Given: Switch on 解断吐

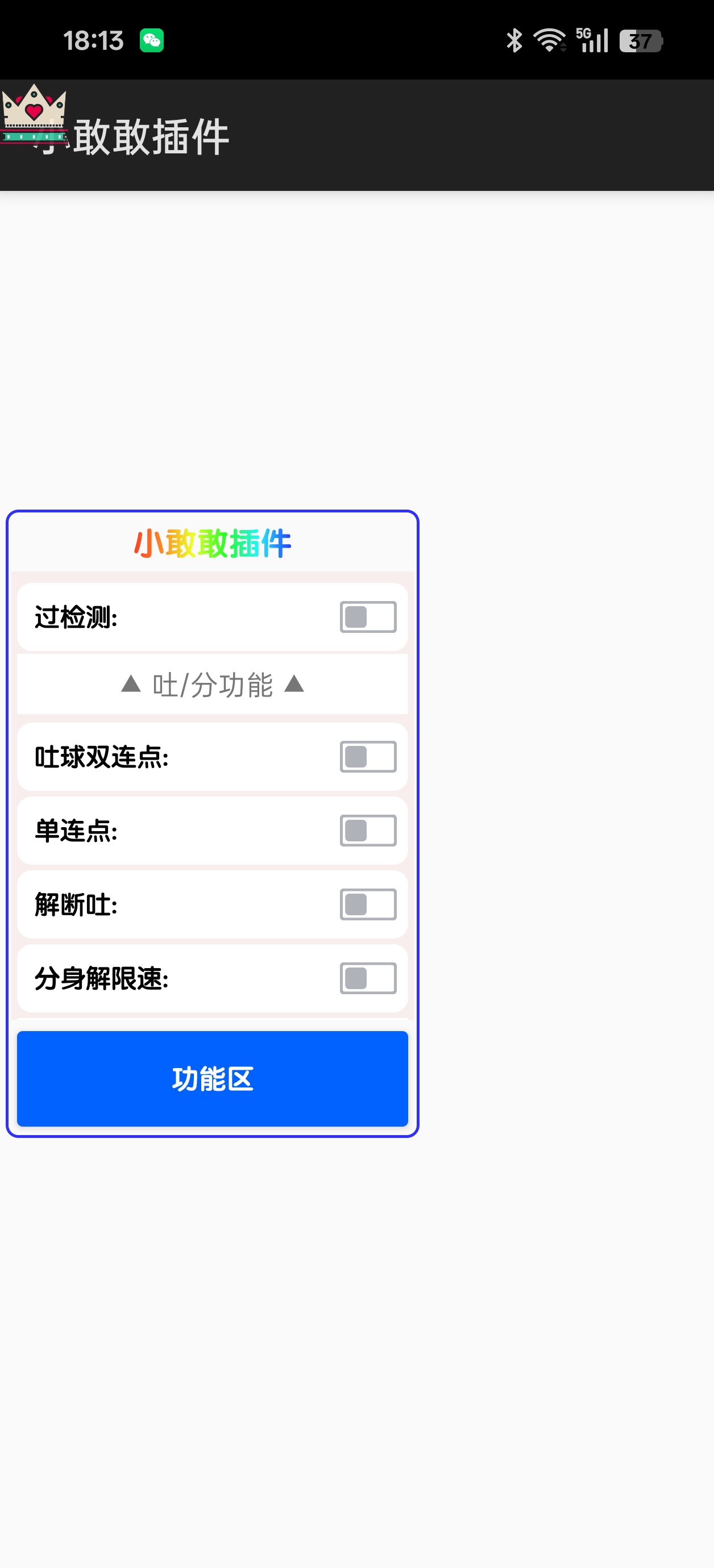Looking at the screenshot, I should pyautogui.click(x=368, y=904).
